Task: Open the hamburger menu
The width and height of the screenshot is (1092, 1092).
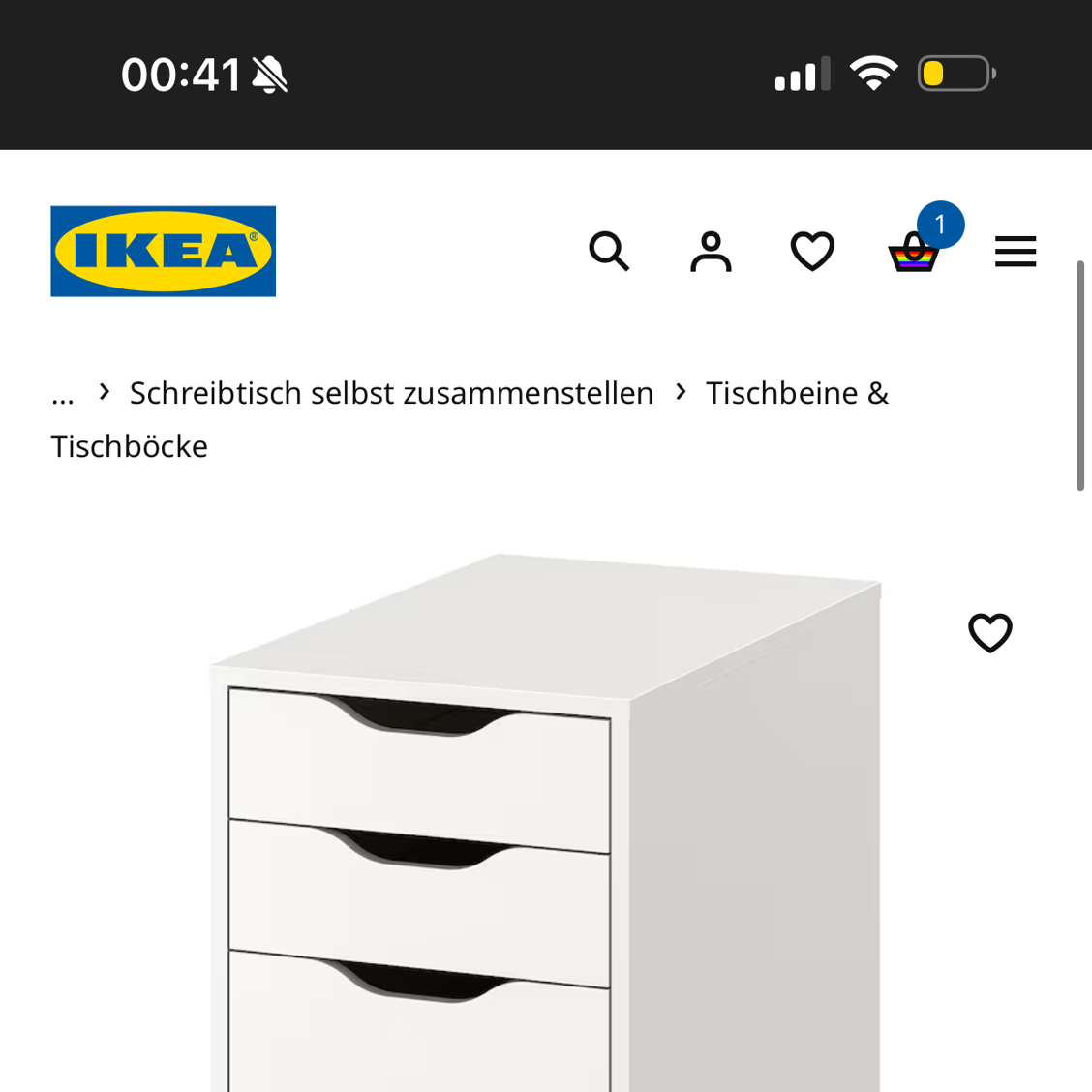Action: coord(1016,252)
